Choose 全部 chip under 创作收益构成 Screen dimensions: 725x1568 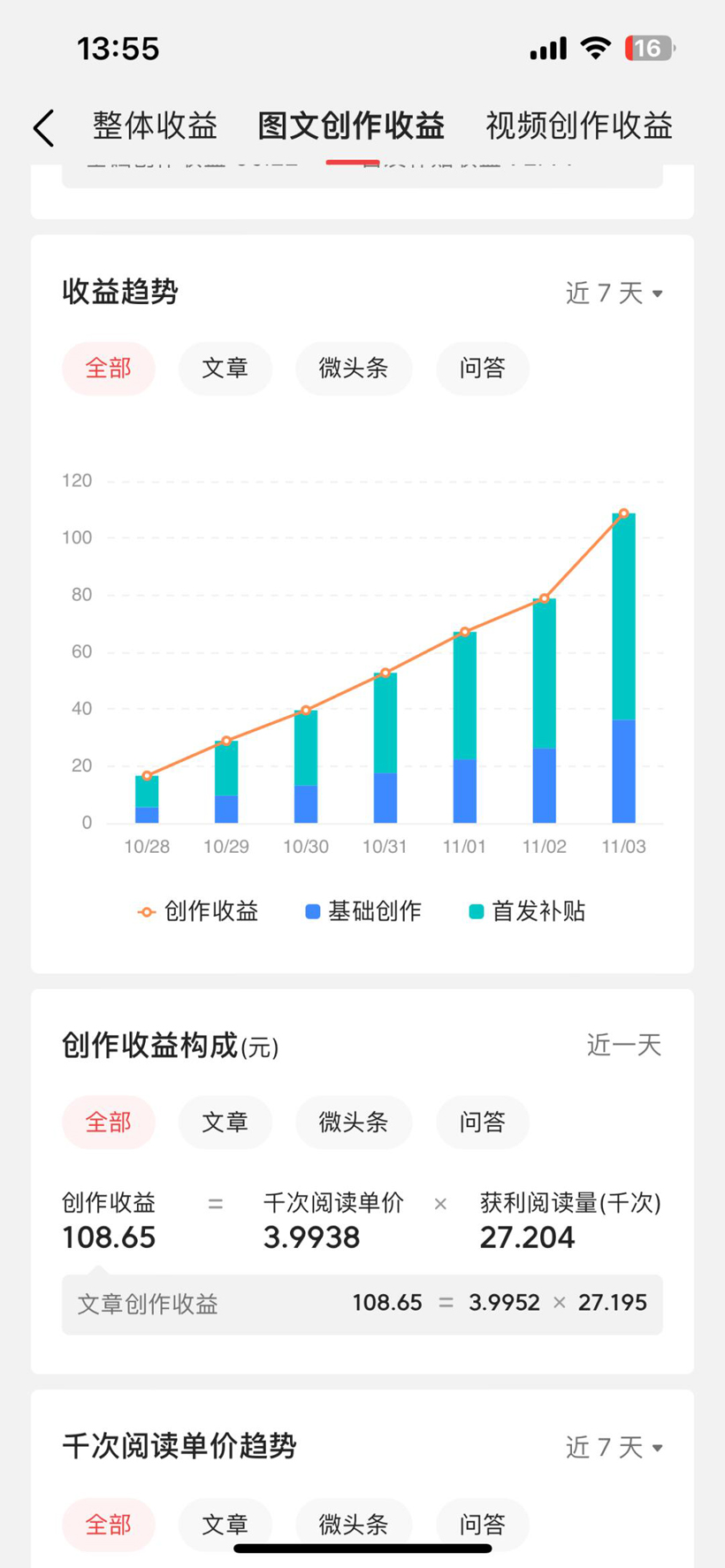[108, 1122]
